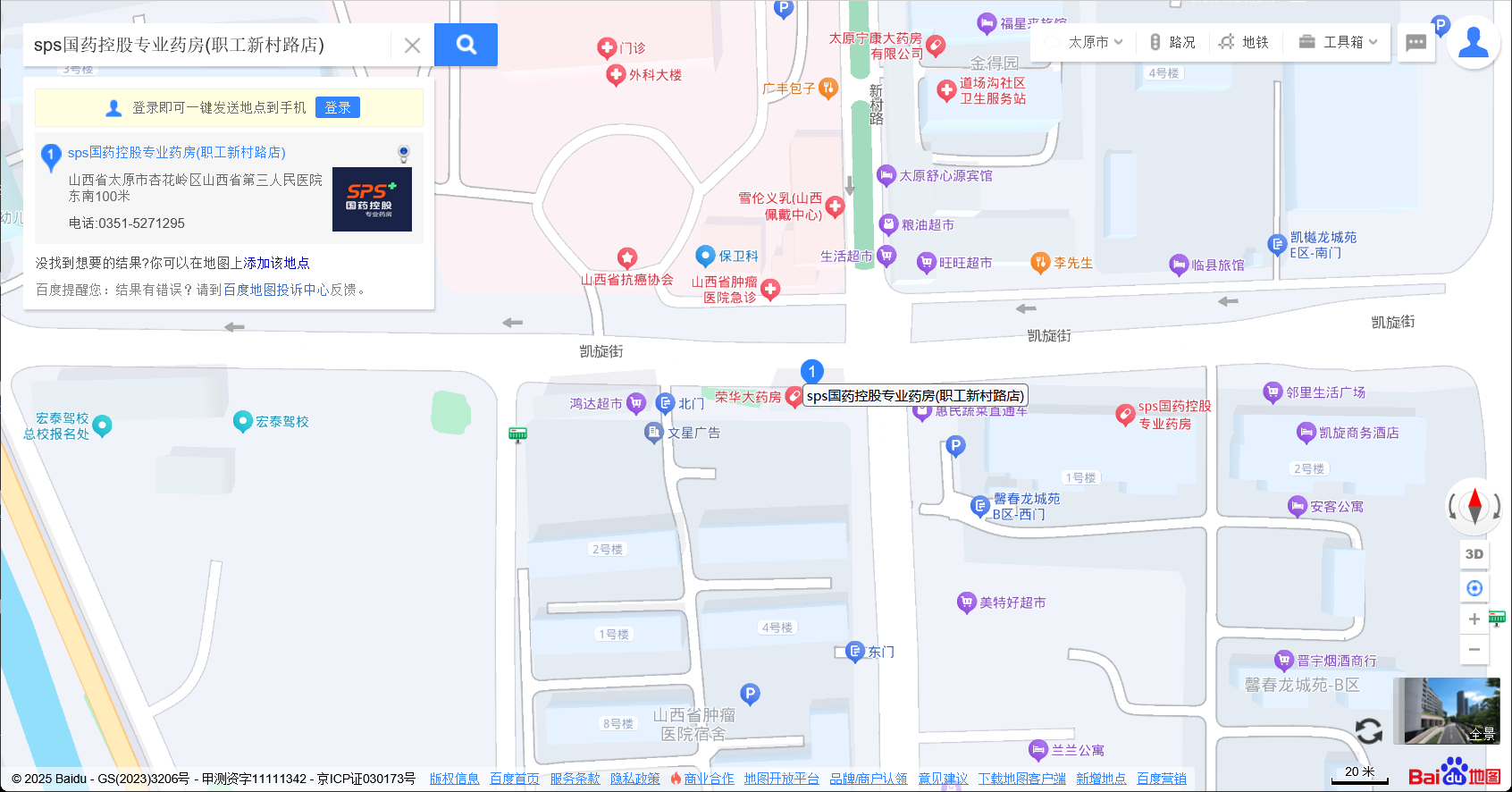Switch the map to 3D view
The width and height of the screenshot is (1512, 792).
[1474, 554]
